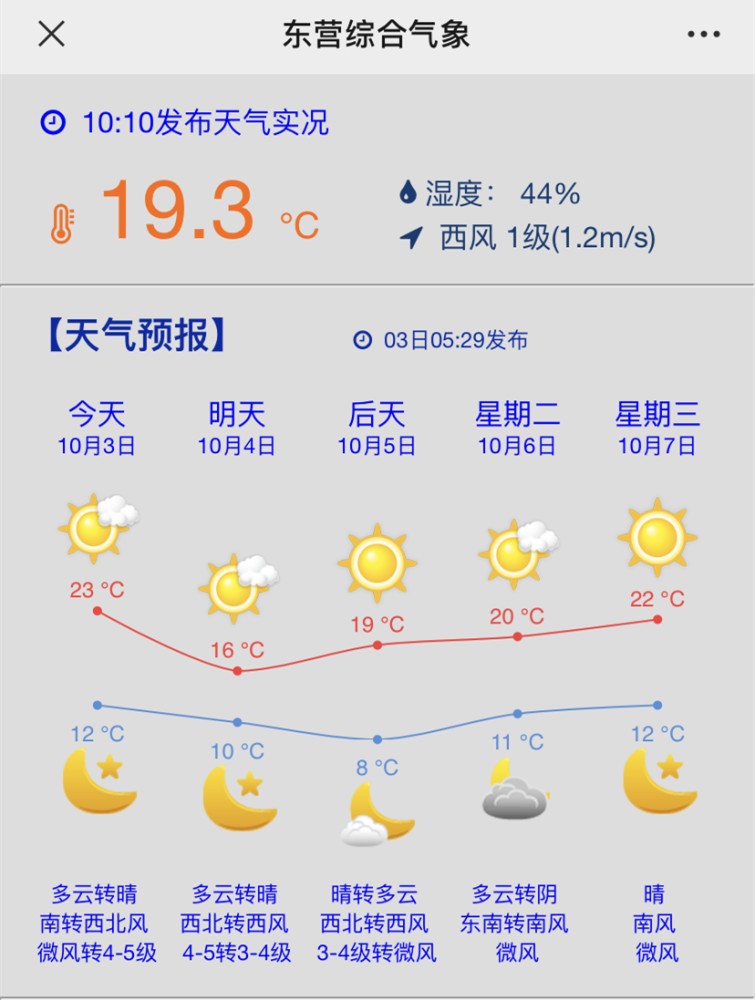
Task: Tap the 23 °C point on red temperature line
Action: pyautogui.click(x=97, y=606)
